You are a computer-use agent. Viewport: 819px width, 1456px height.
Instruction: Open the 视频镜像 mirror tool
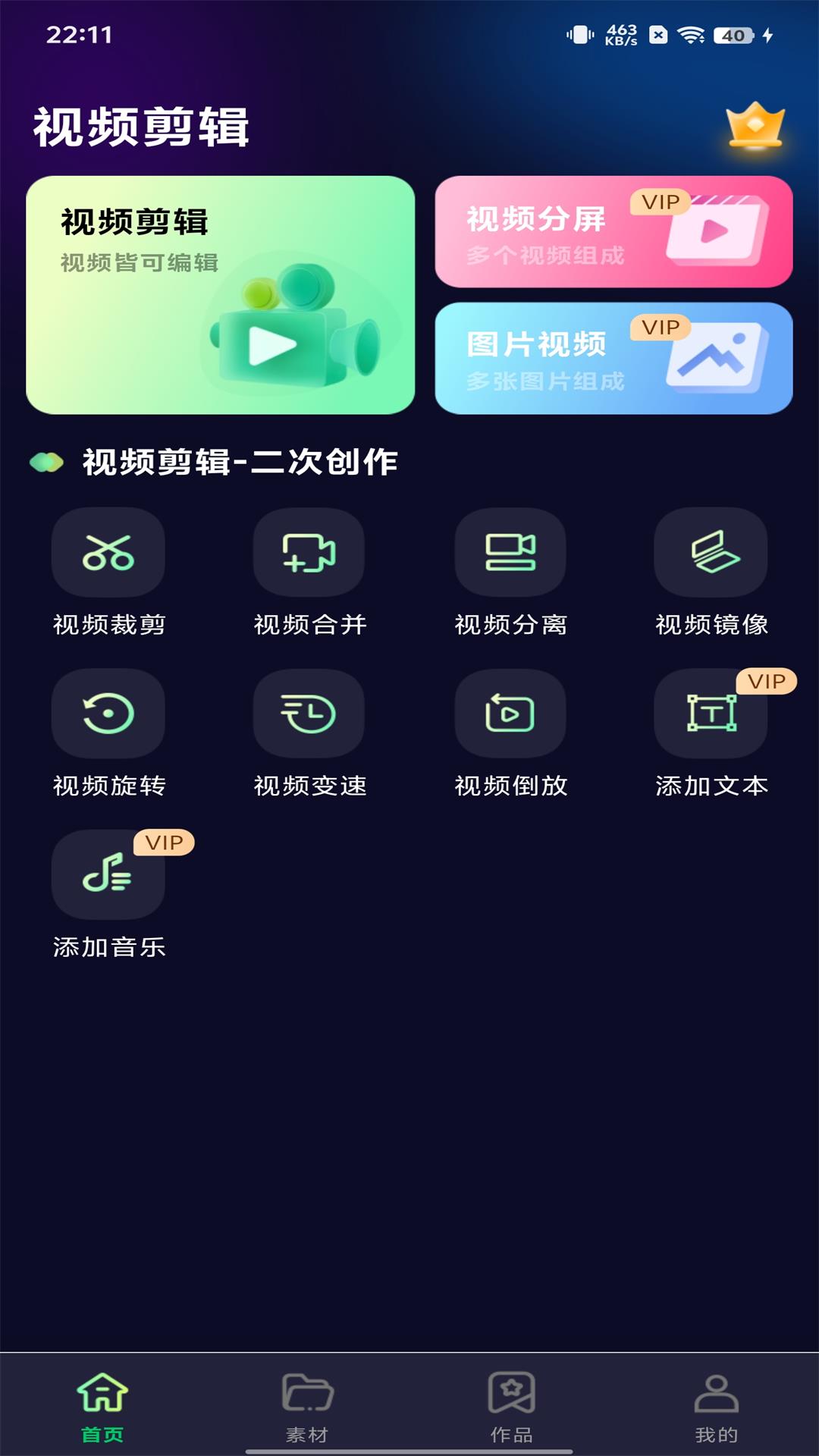pos(710,552)
